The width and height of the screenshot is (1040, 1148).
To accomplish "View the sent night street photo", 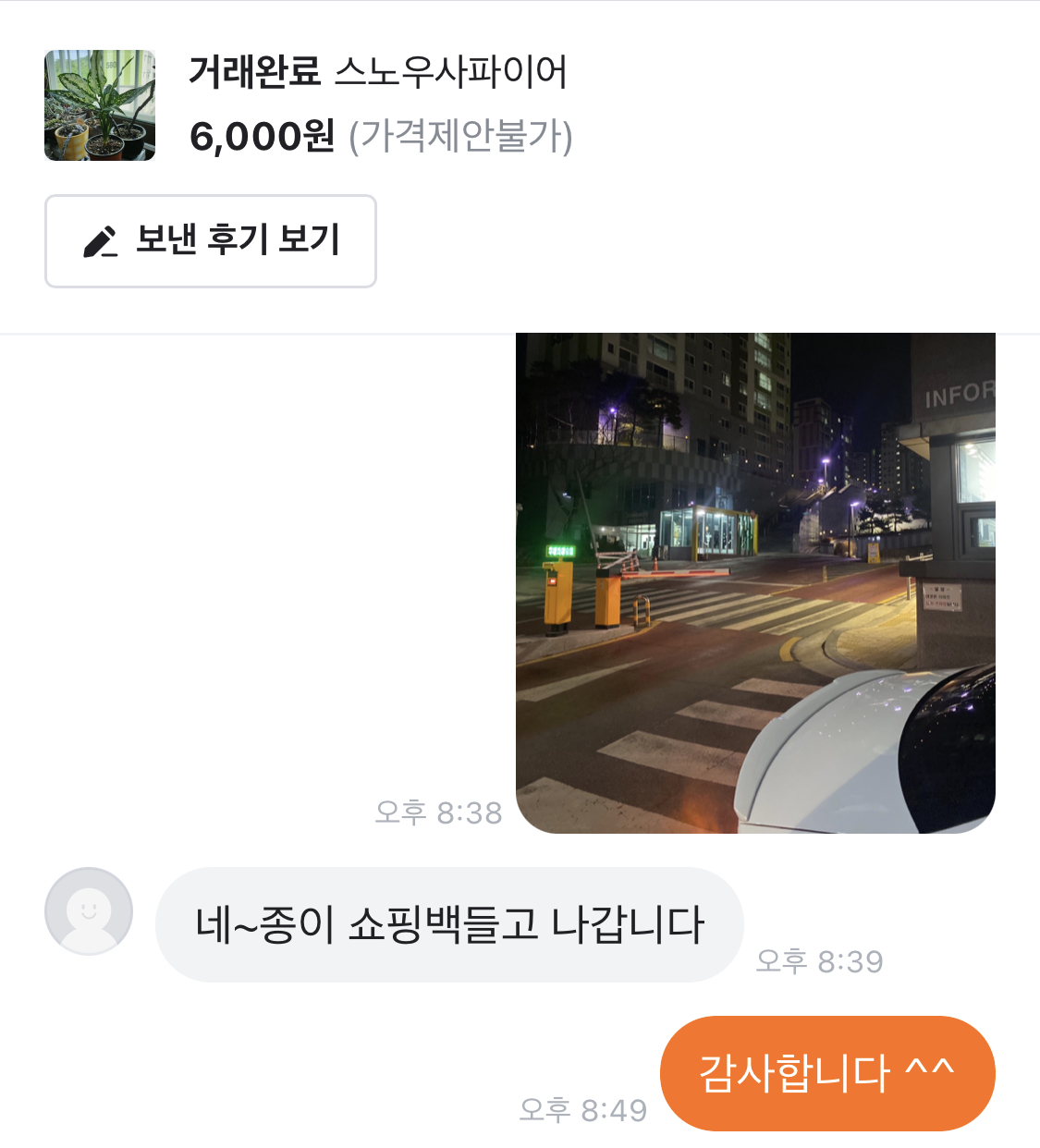I will [x=755, y=582].
